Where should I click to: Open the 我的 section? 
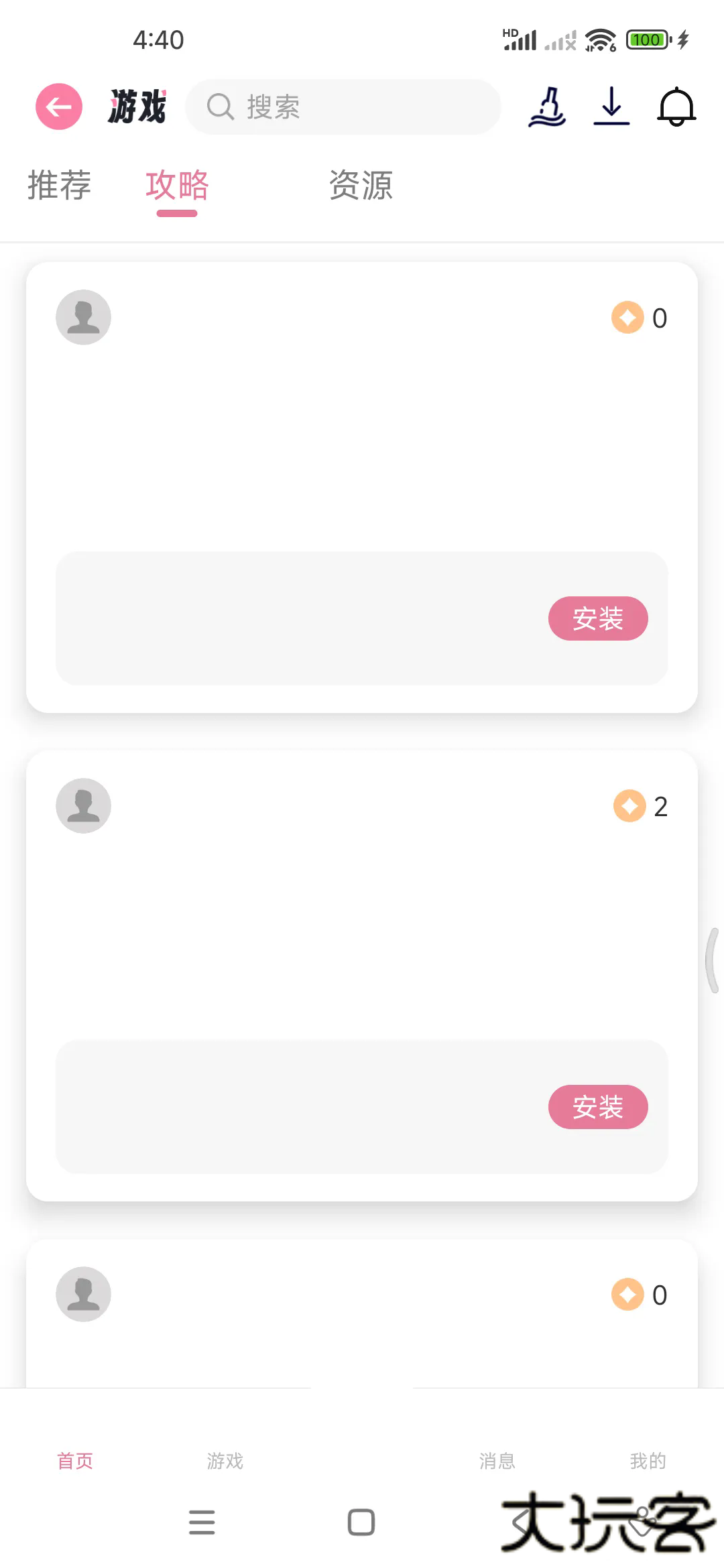647,1460
